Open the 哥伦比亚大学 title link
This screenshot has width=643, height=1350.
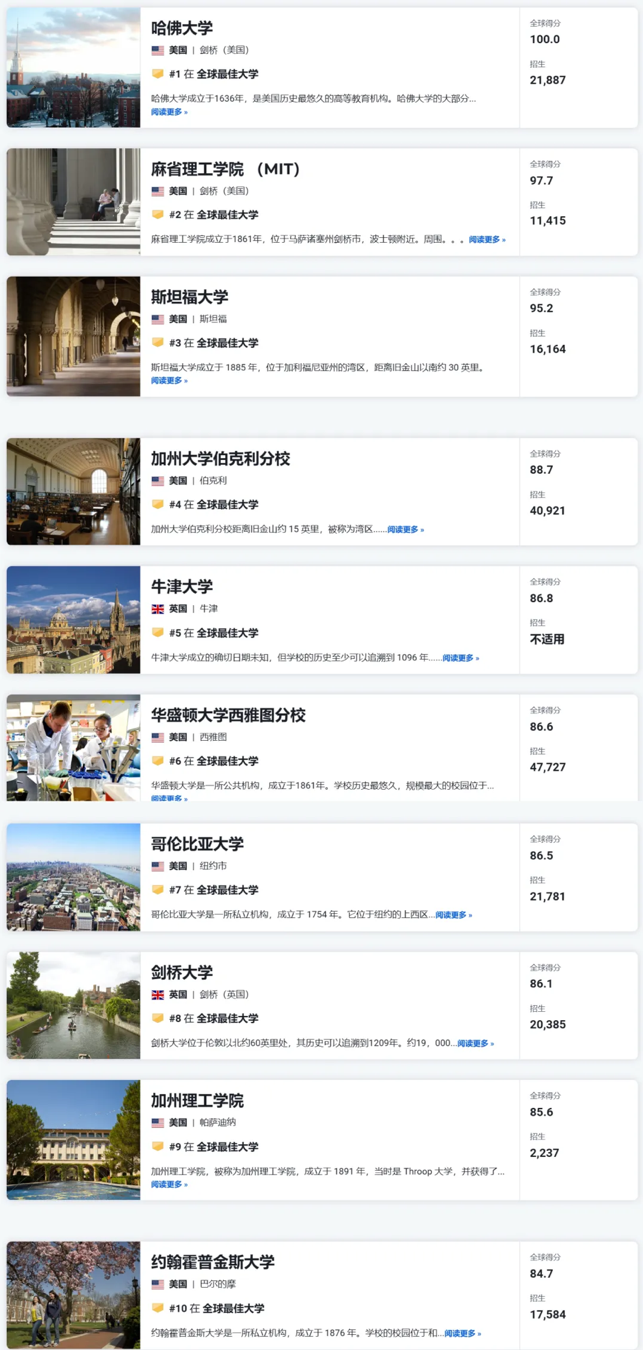click(x=197, y=843)
